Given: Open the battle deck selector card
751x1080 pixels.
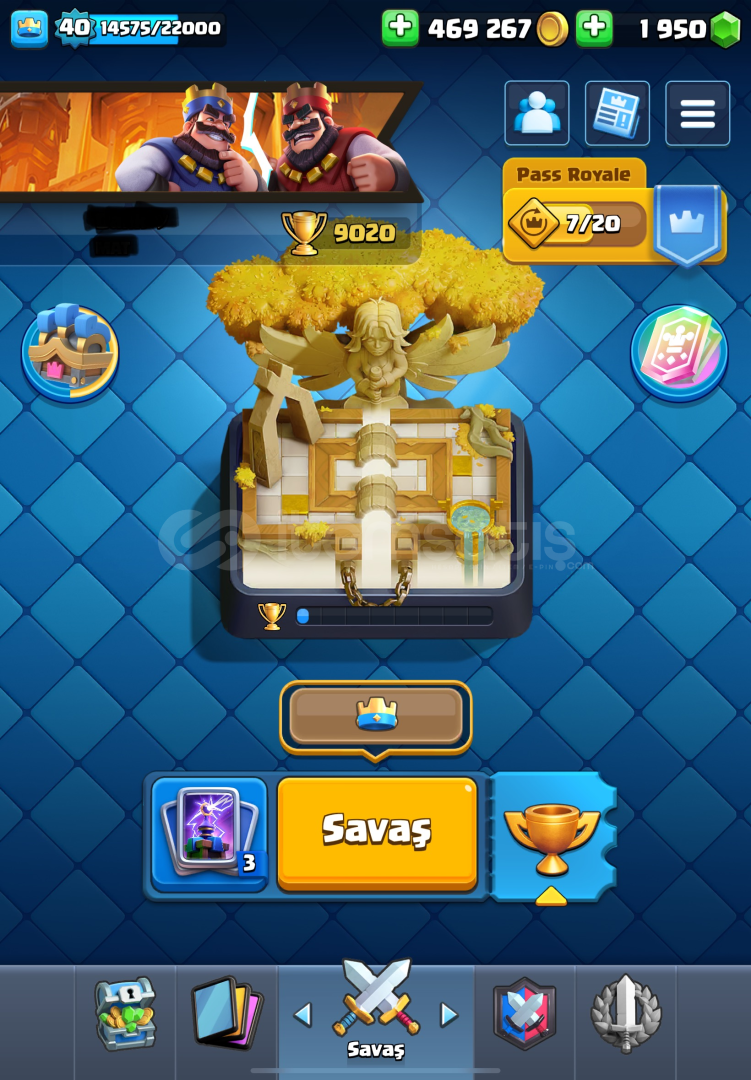Looking at the screenshot, I should 209,832.
